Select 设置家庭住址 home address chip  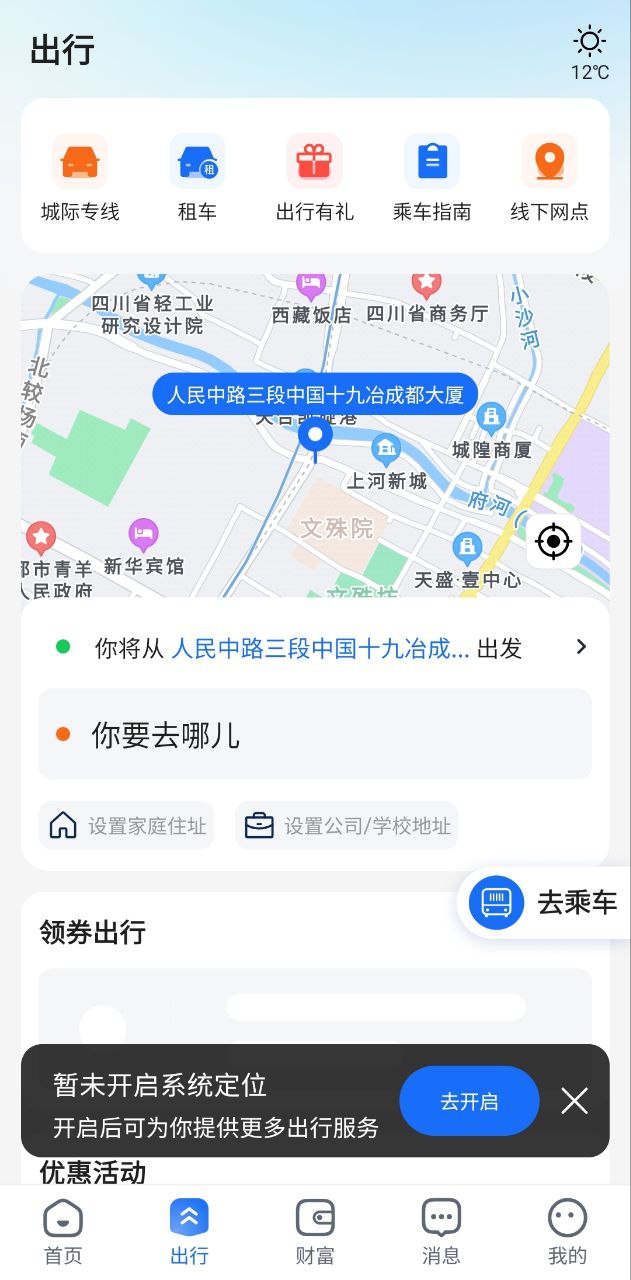click(x=127, y=826)
